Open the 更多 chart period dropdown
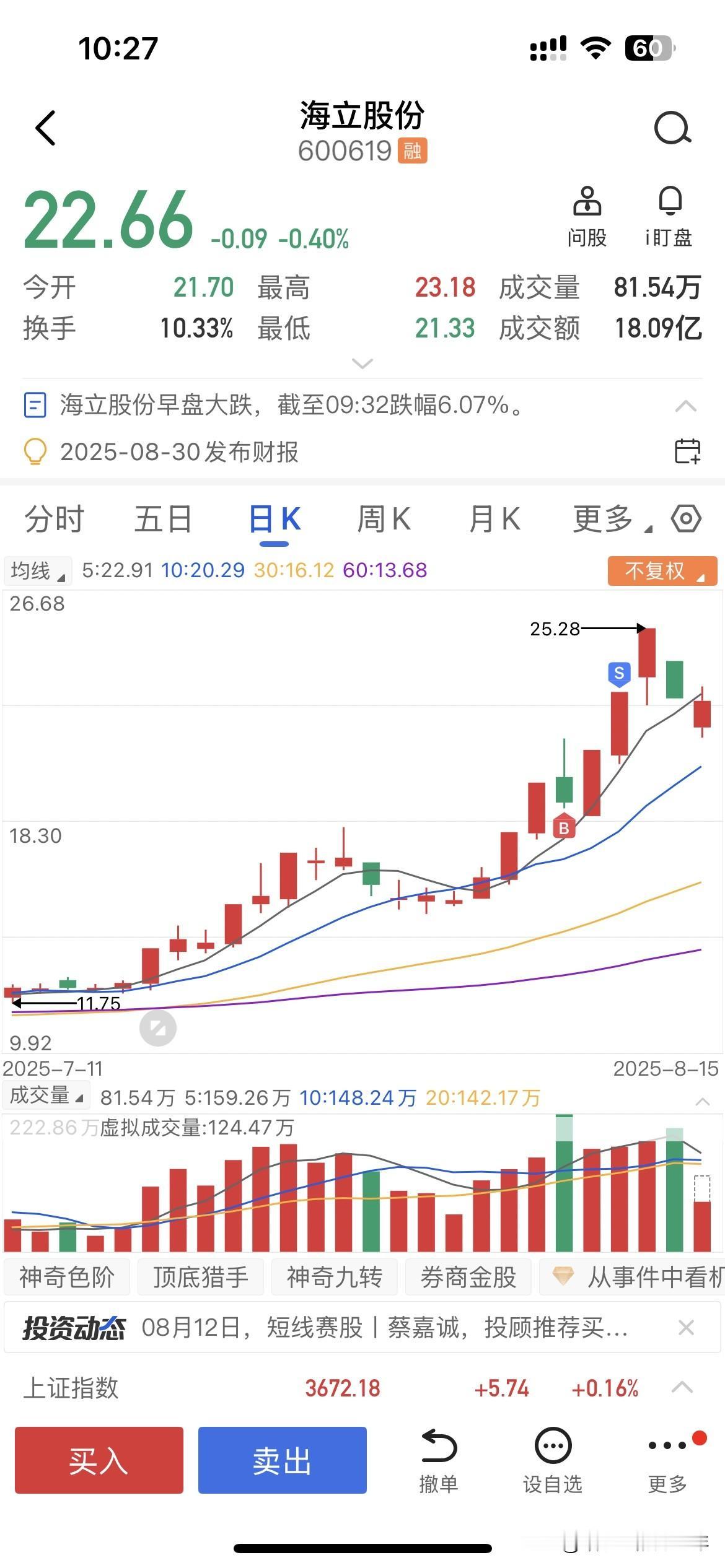The height and width of the screenshot is (1568, 725). [x=612, y=519]
